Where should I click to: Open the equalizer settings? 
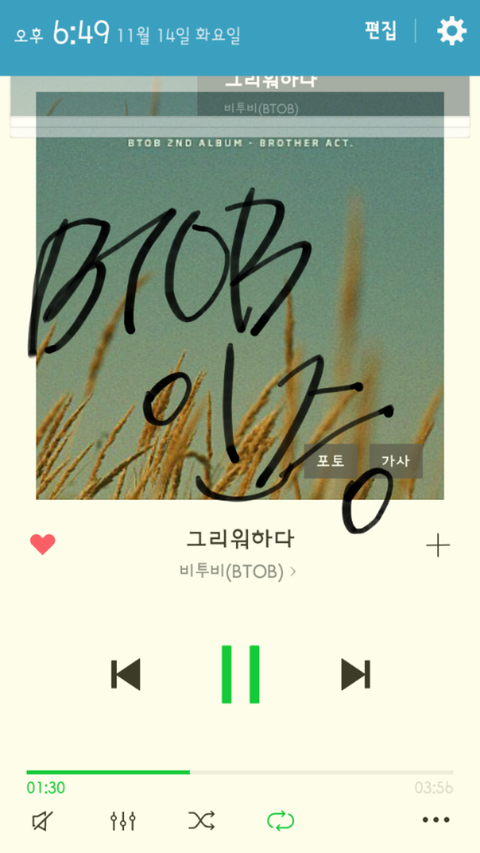[x=123, y=820]
